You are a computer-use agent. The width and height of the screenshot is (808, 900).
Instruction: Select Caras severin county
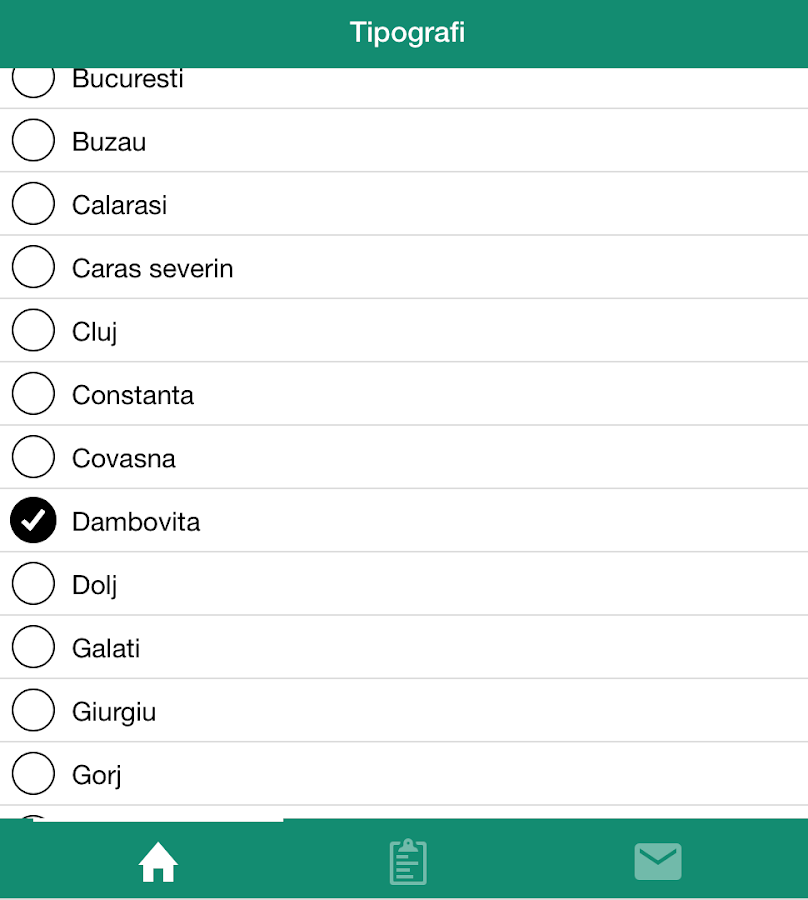(33, 267)
